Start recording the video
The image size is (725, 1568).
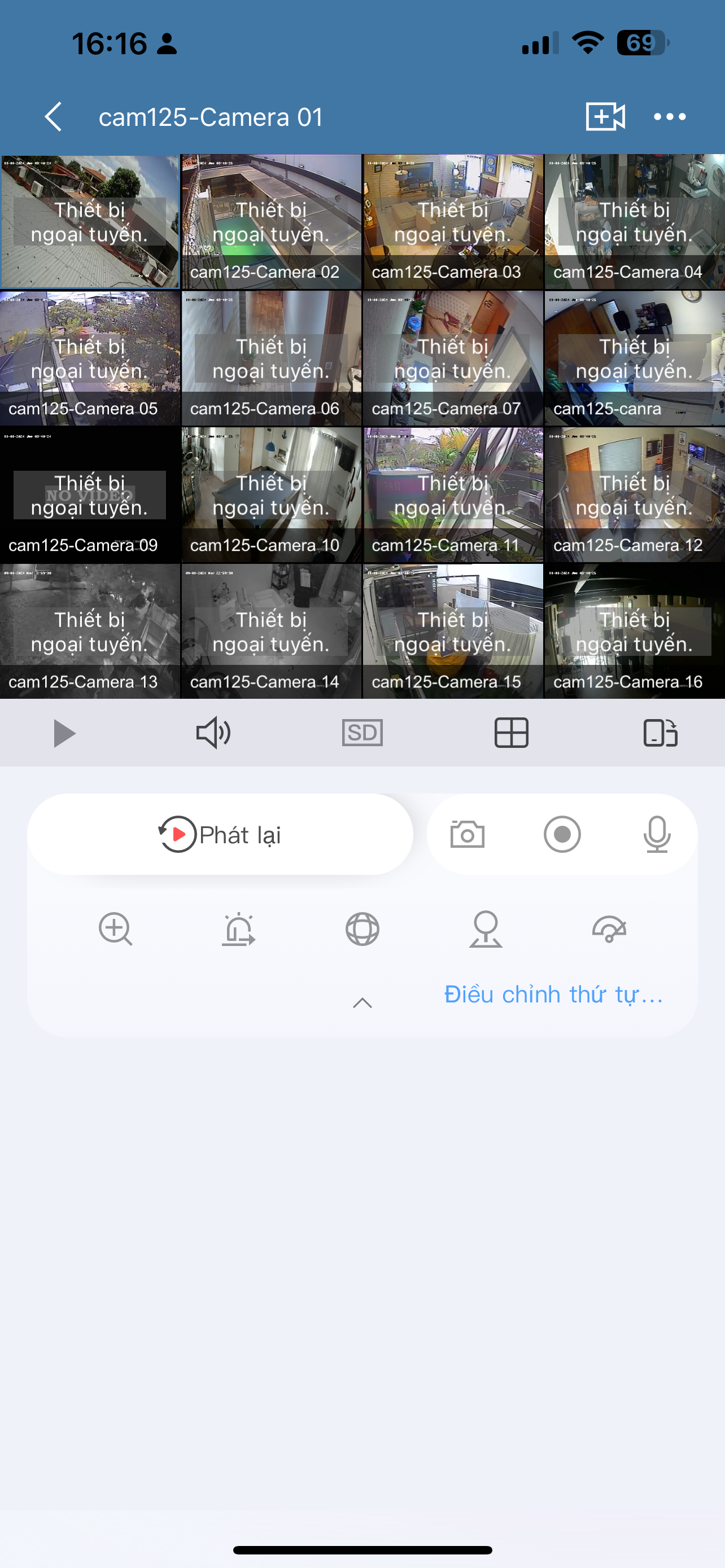pos(562,835)
